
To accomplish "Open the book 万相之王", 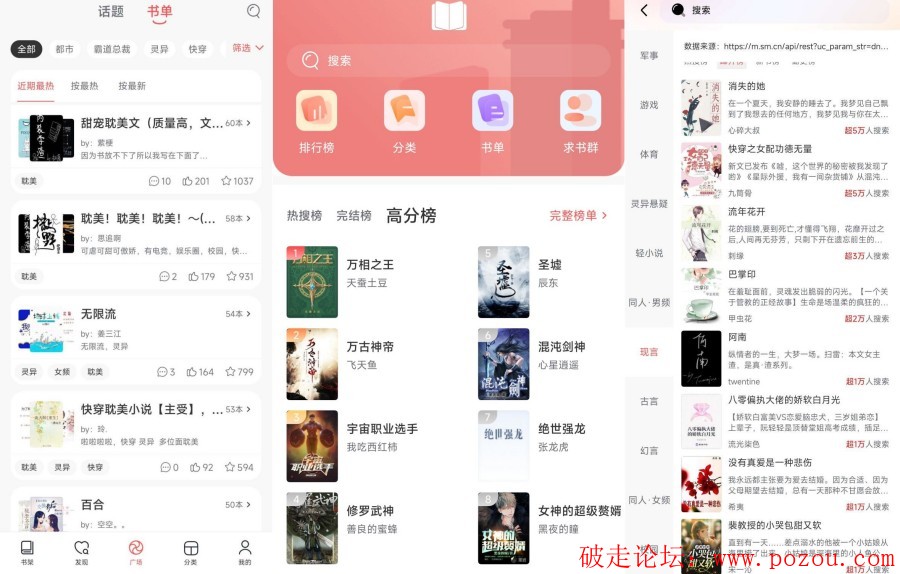I will coord(370,266).
